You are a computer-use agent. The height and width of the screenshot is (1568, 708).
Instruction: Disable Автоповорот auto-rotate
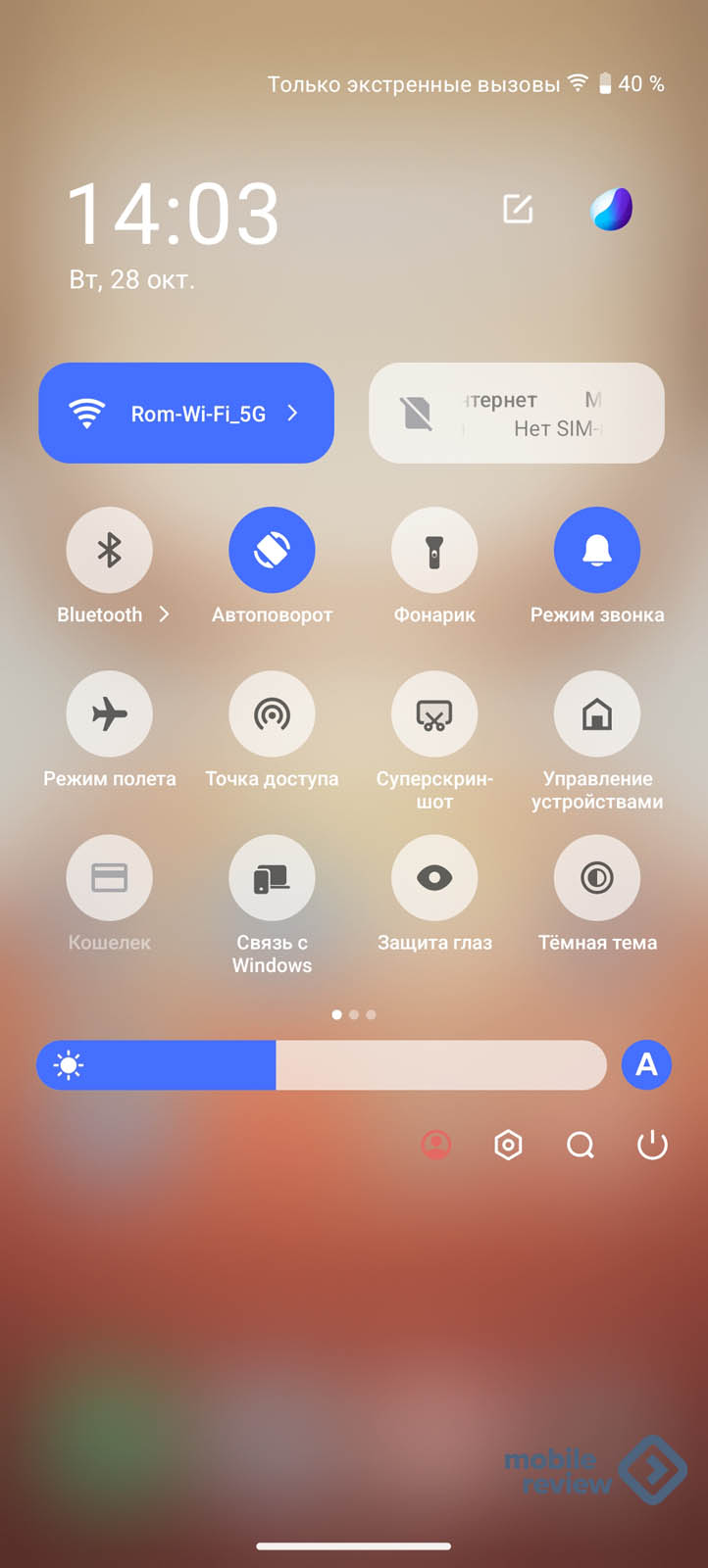tap(272, 551)
